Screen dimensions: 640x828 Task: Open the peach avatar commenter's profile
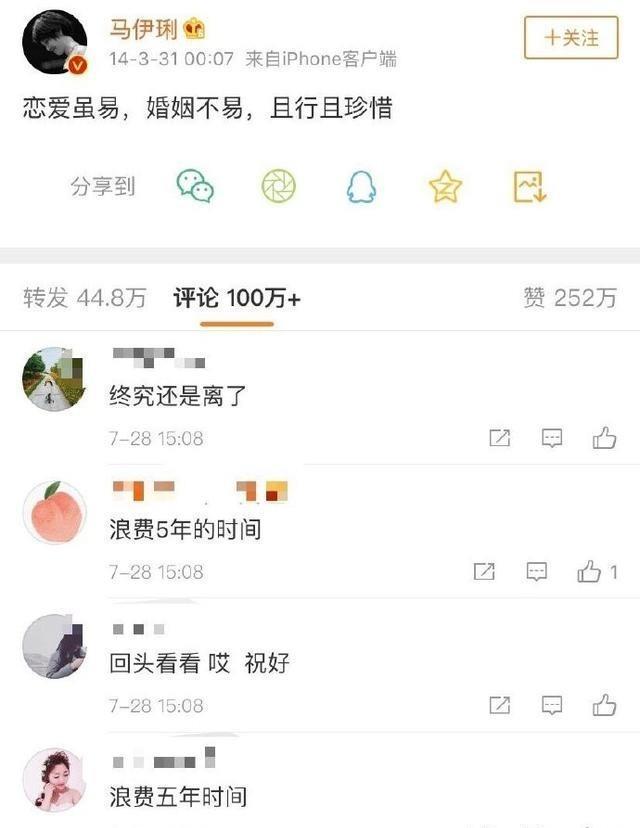coord(54,513)
